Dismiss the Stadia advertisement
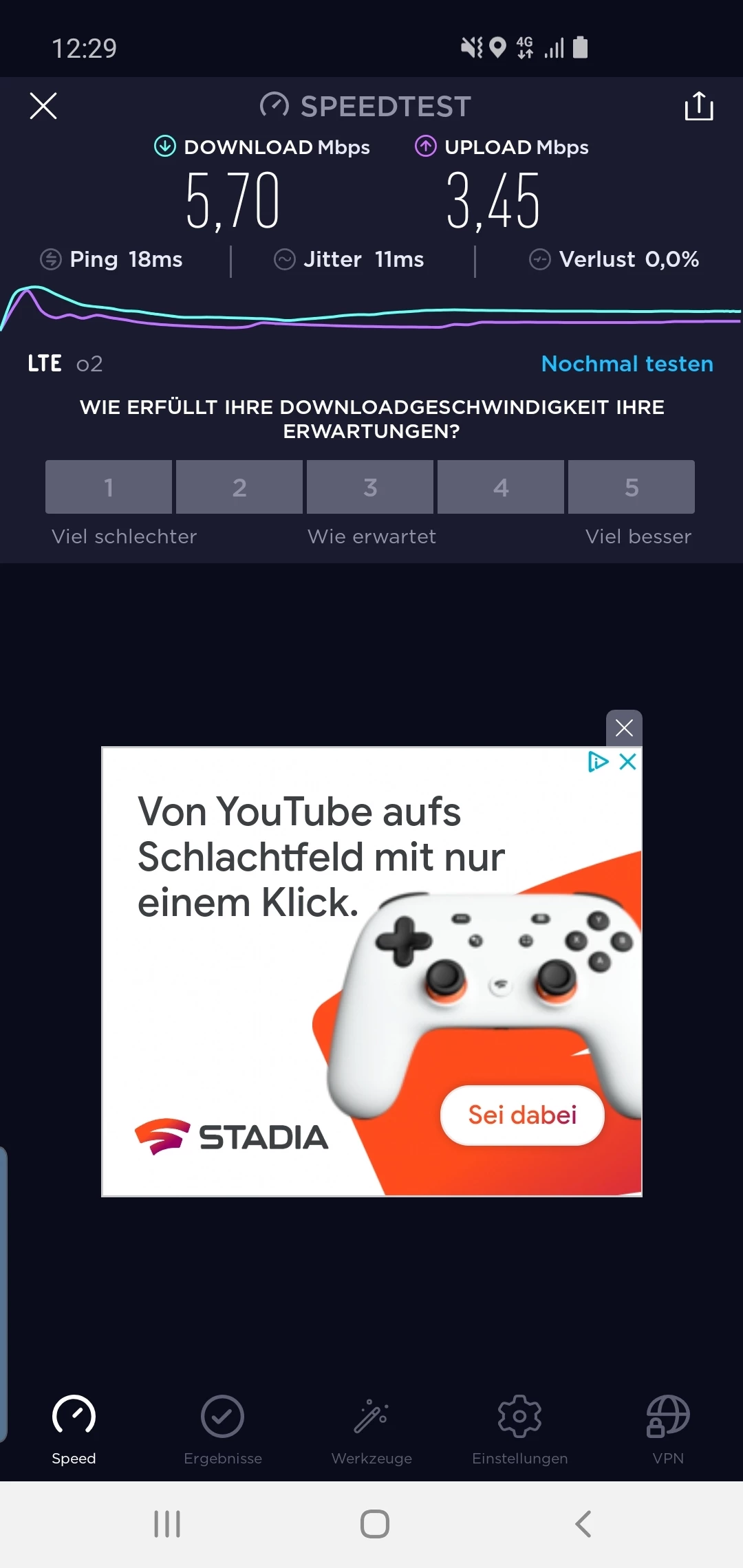The width and height of the screenshot is (743, 1568). pos(624,728)
